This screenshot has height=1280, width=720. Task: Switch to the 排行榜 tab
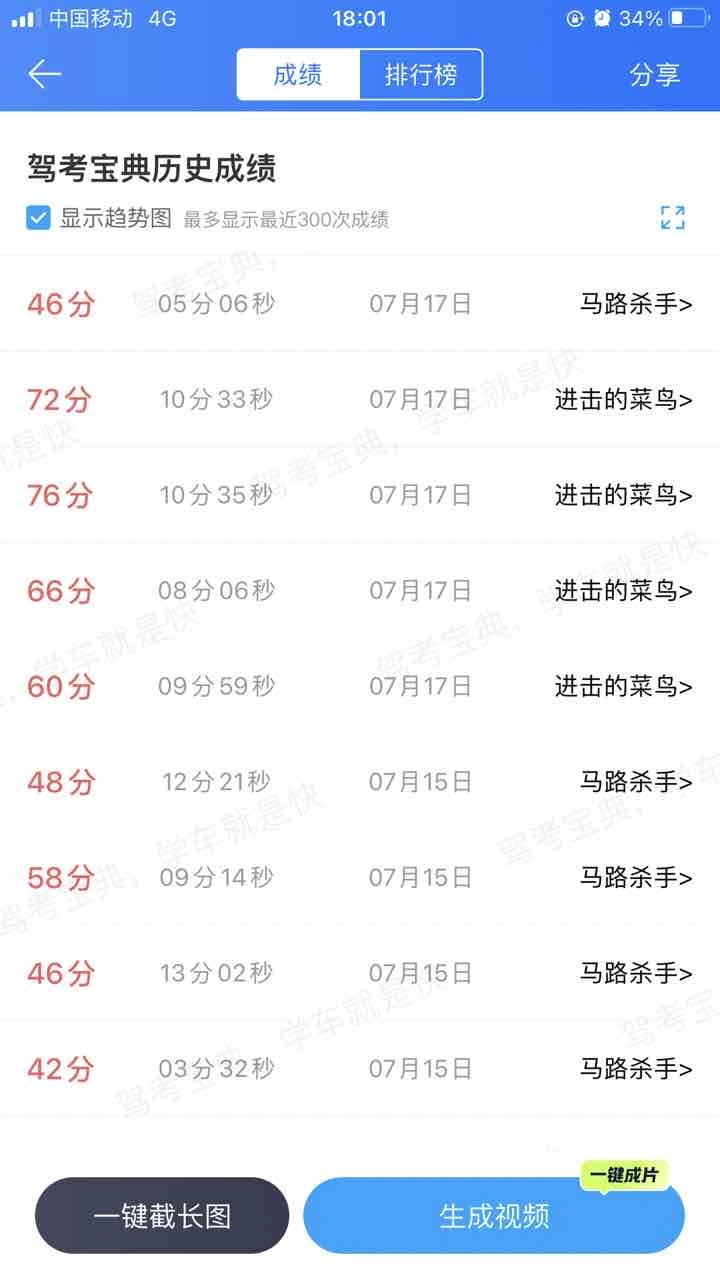coord(420,75)
